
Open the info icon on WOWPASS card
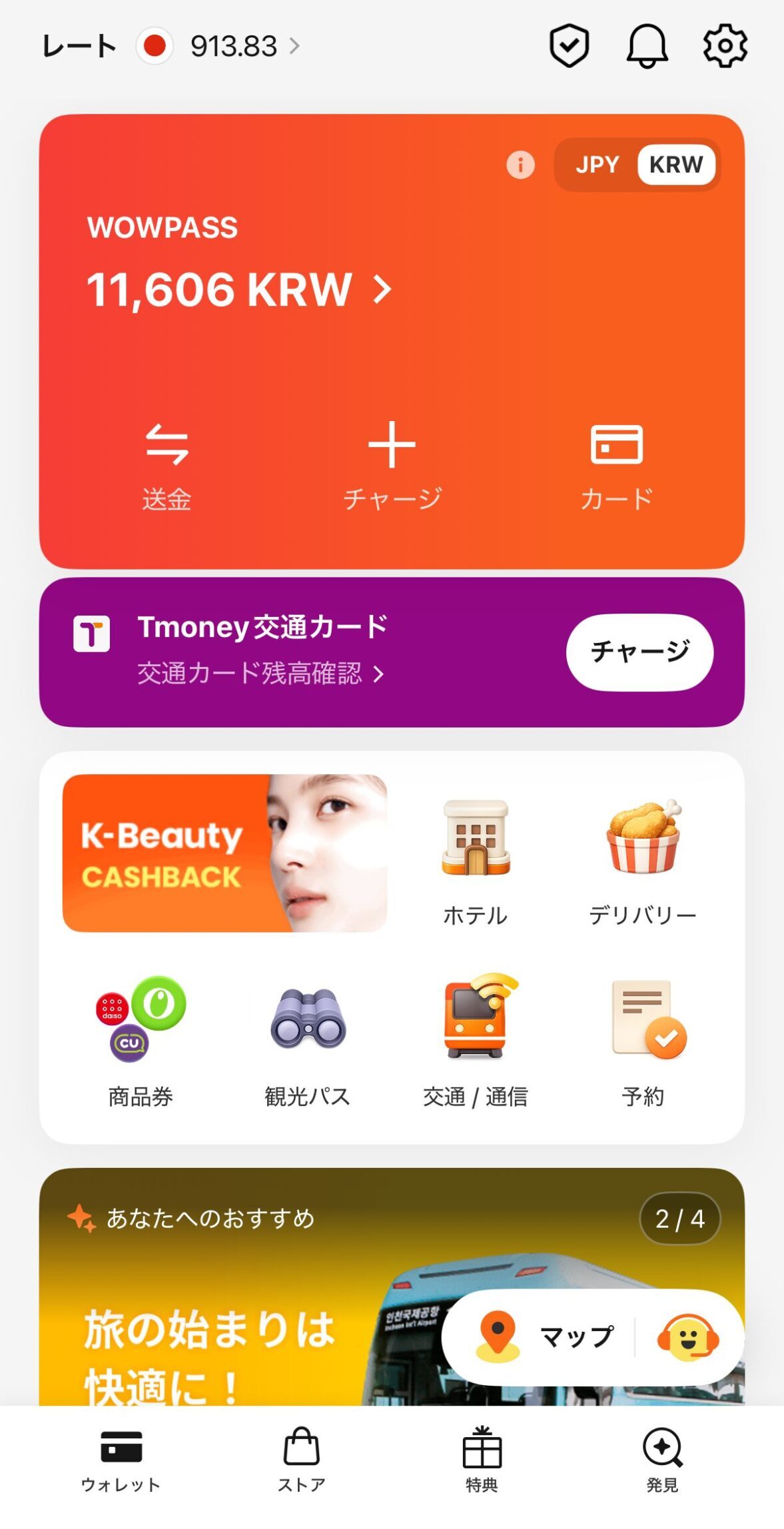pos(520,165)
